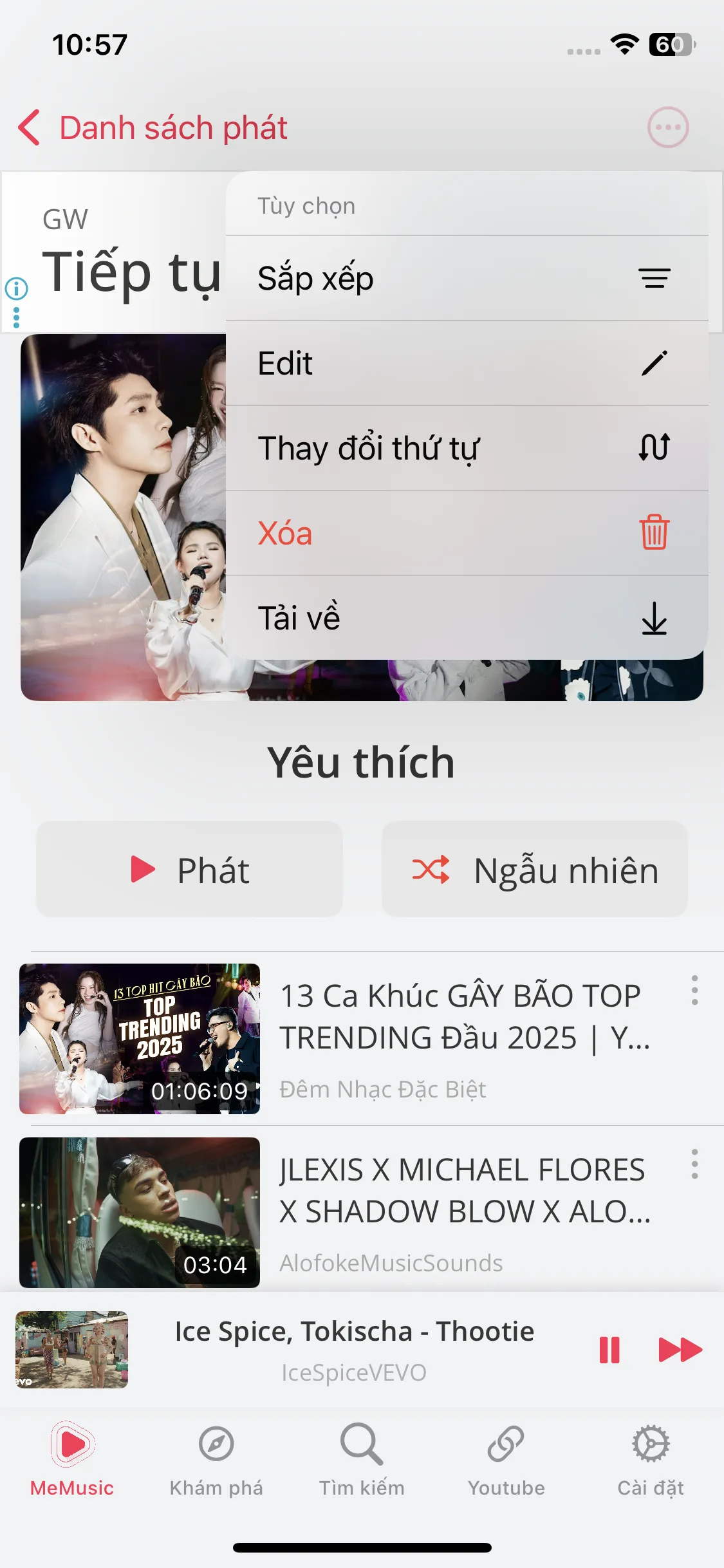The height and width of the screenshot is (1568, 724).
Task: Switch to the Tìm kiếm tab
Action: pyautogui.click(x=362, y=1459)
